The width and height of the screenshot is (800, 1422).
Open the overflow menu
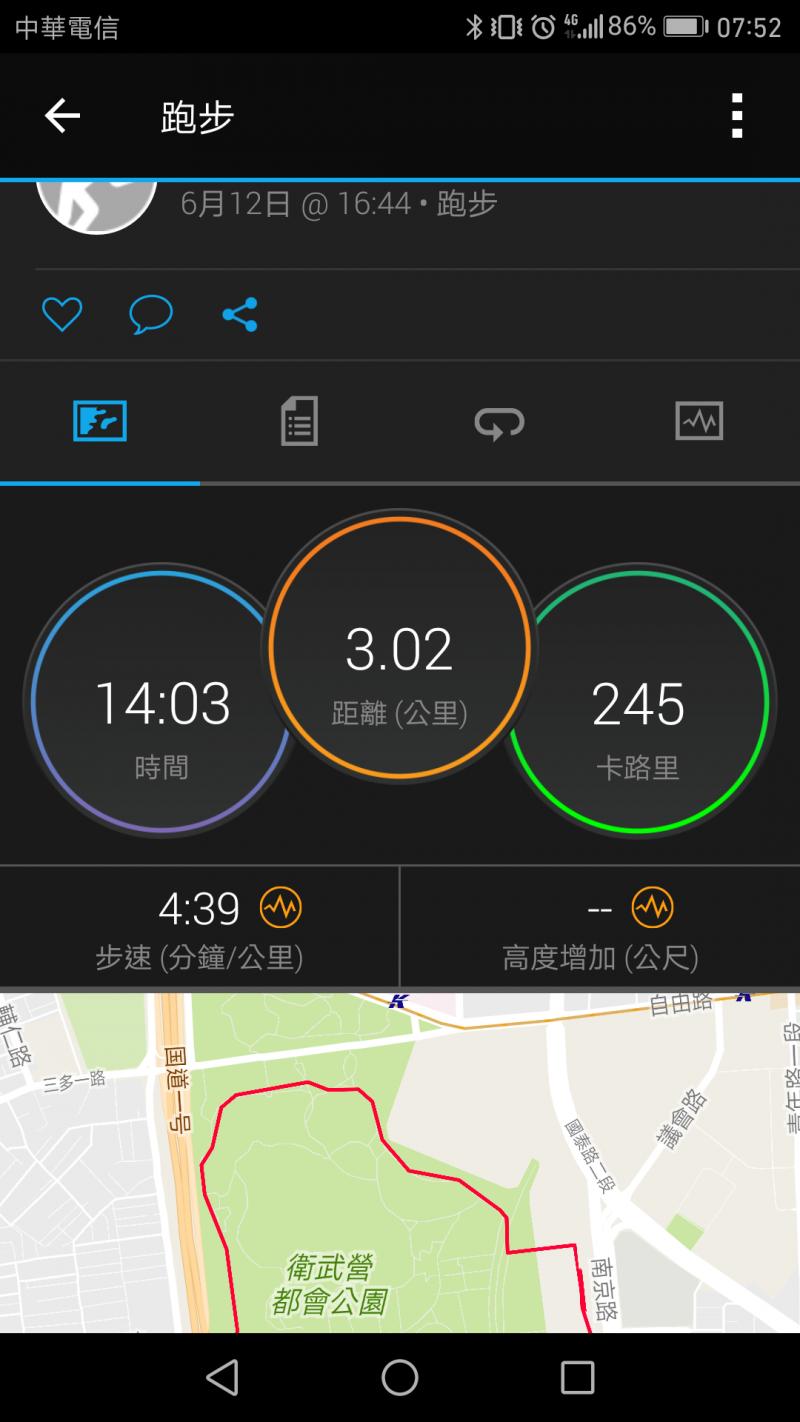(737, 116)
